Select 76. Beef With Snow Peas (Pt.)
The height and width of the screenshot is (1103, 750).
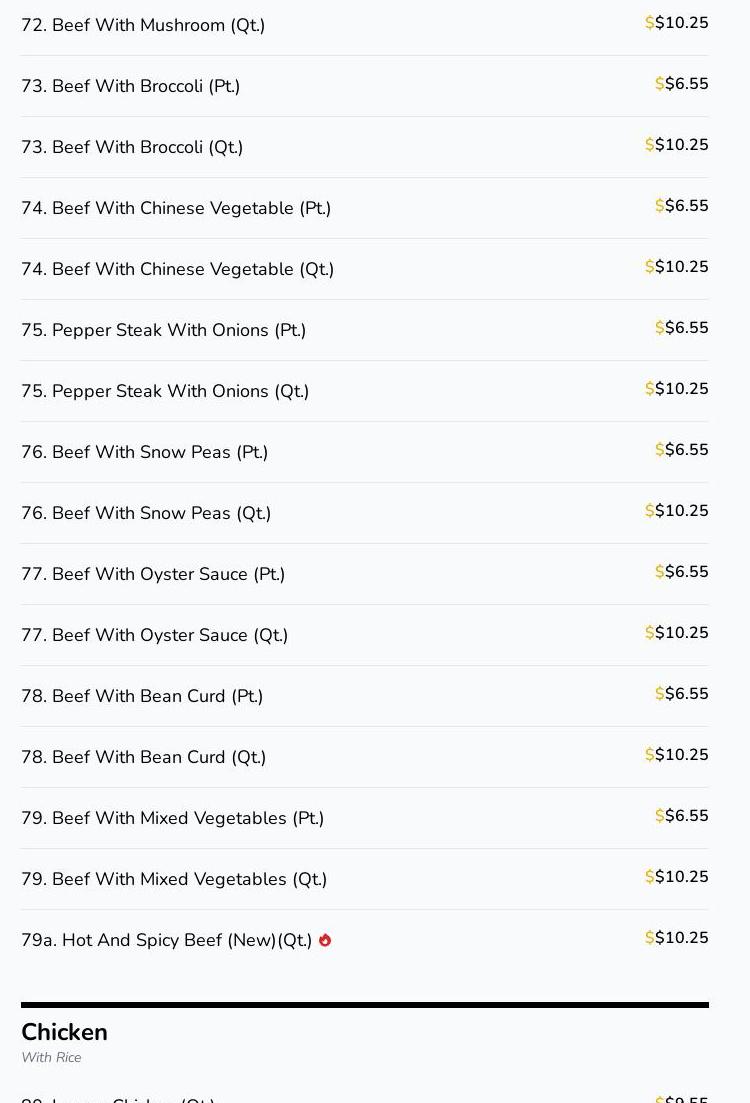[x=145, y=452]
